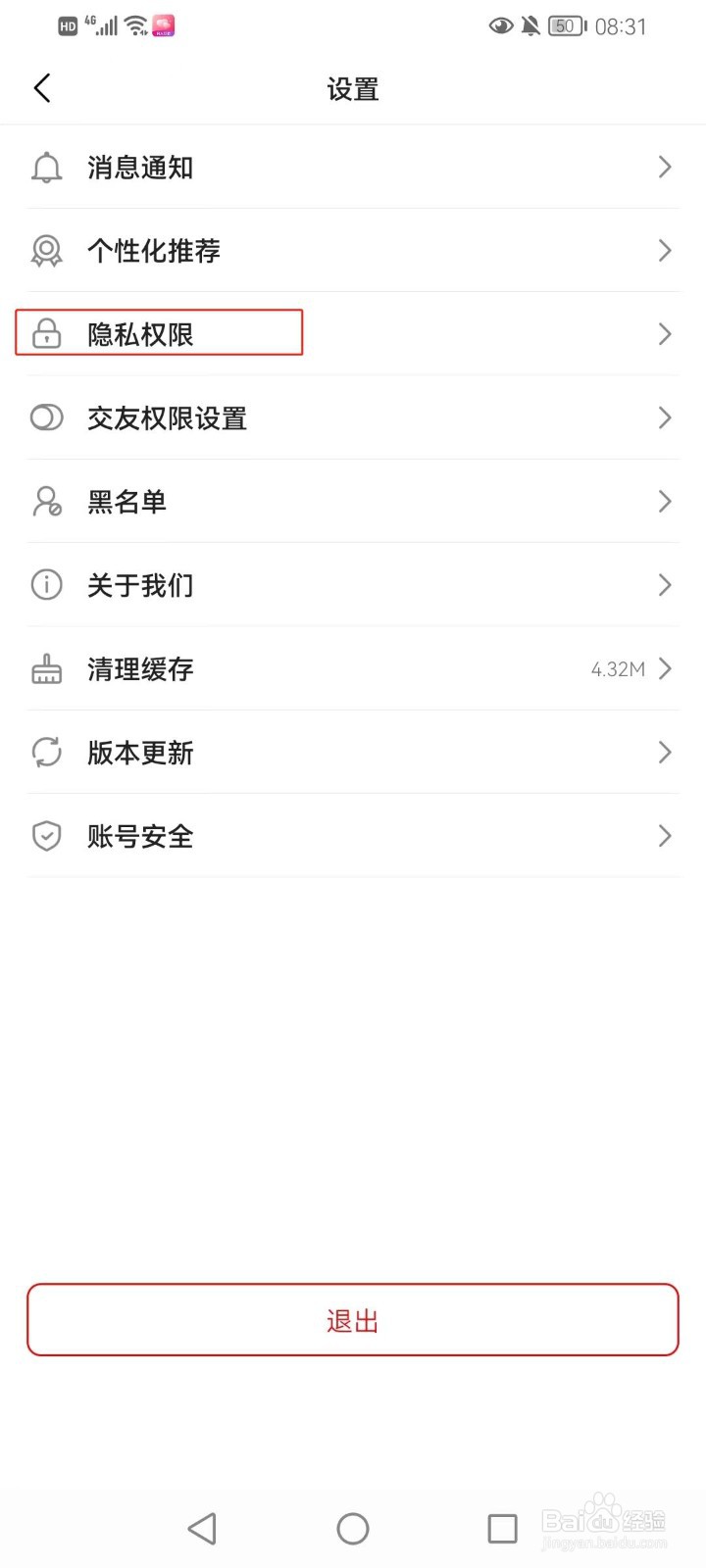This screenshot has width=706, height=1568.
Task: Select 清理缓存 to clear 4.32M cache
Action: point(353,669)
